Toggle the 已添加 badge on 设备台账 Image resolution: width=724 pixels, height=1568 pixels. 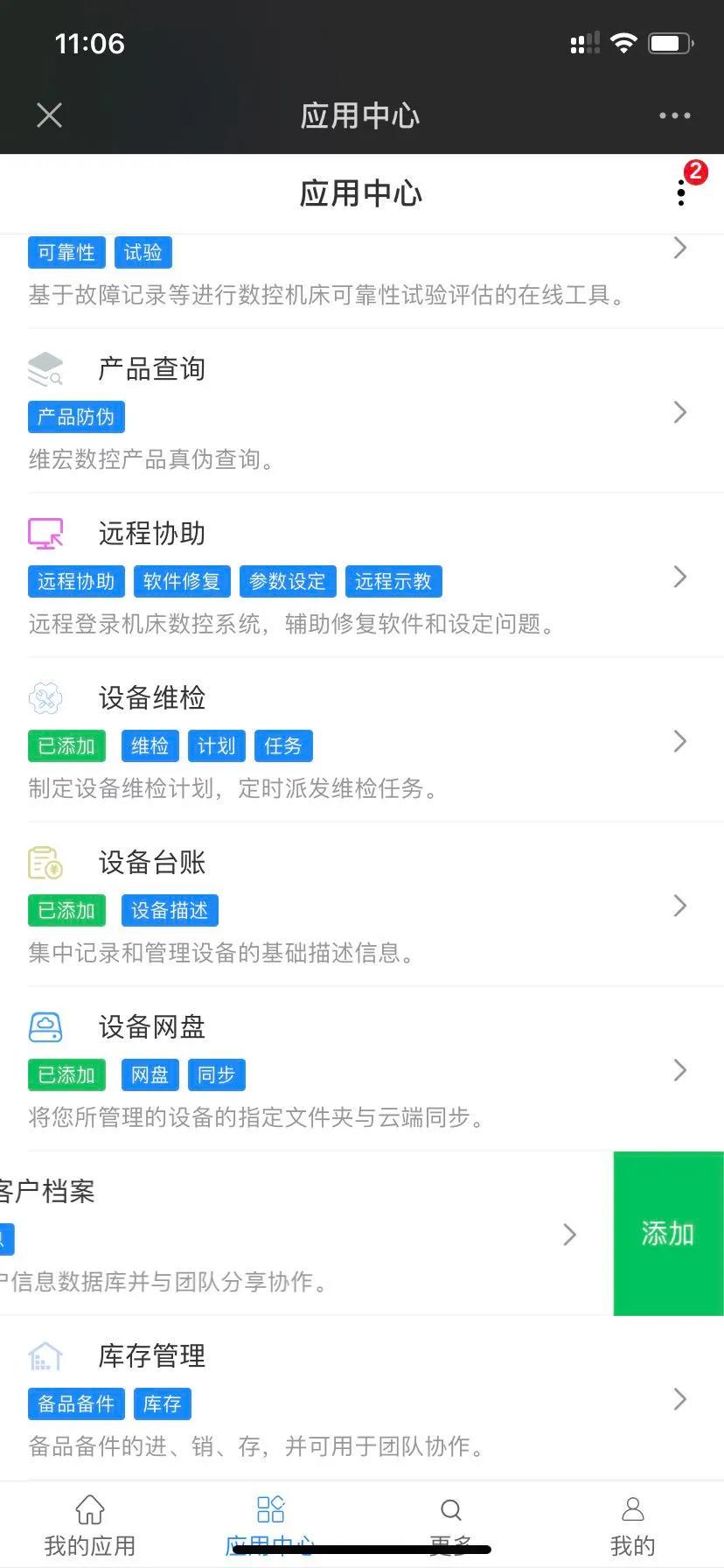(66, 910)
